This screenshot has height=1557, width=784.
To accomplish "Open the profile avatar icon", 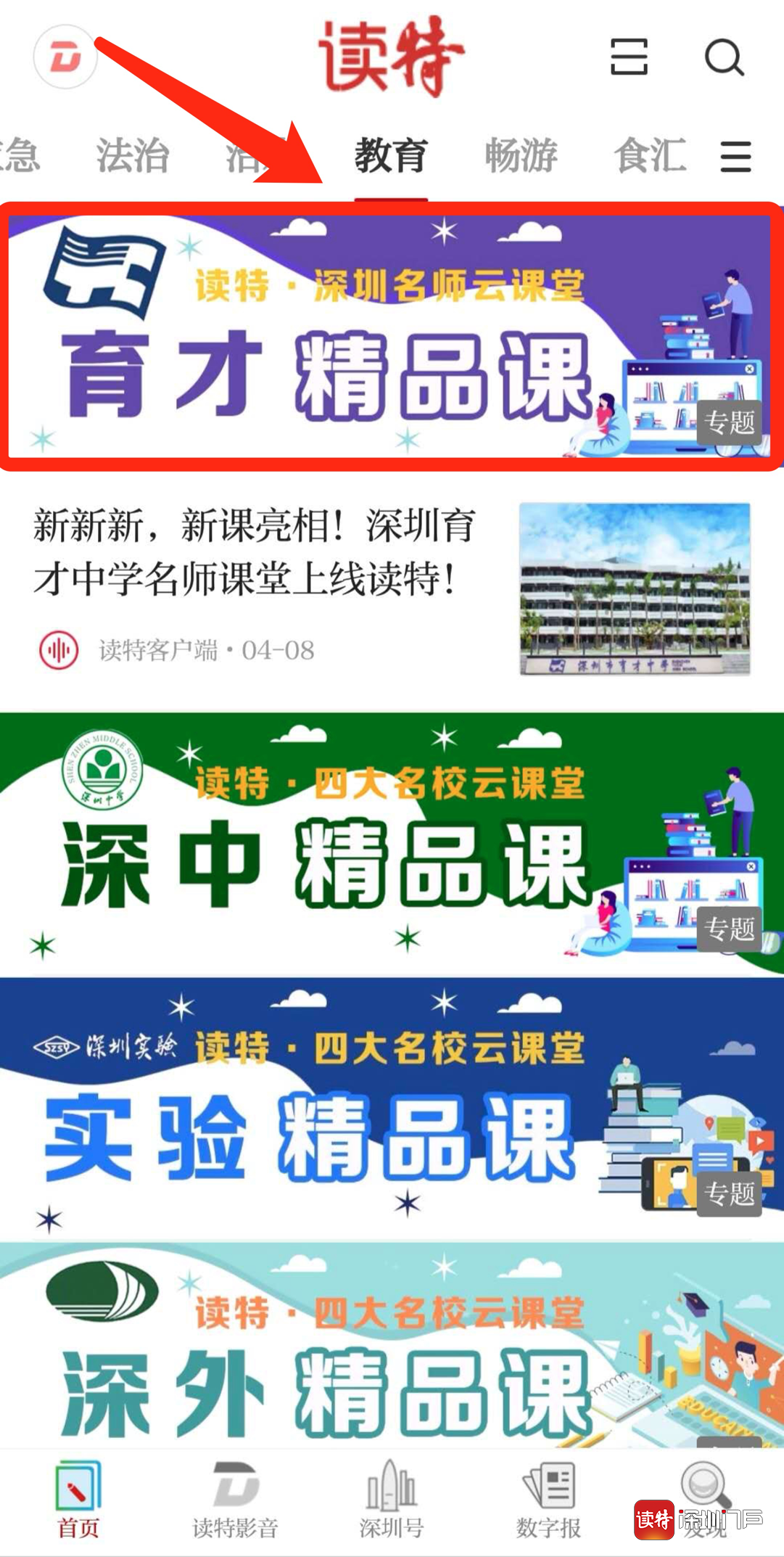I will pos(65,57).
